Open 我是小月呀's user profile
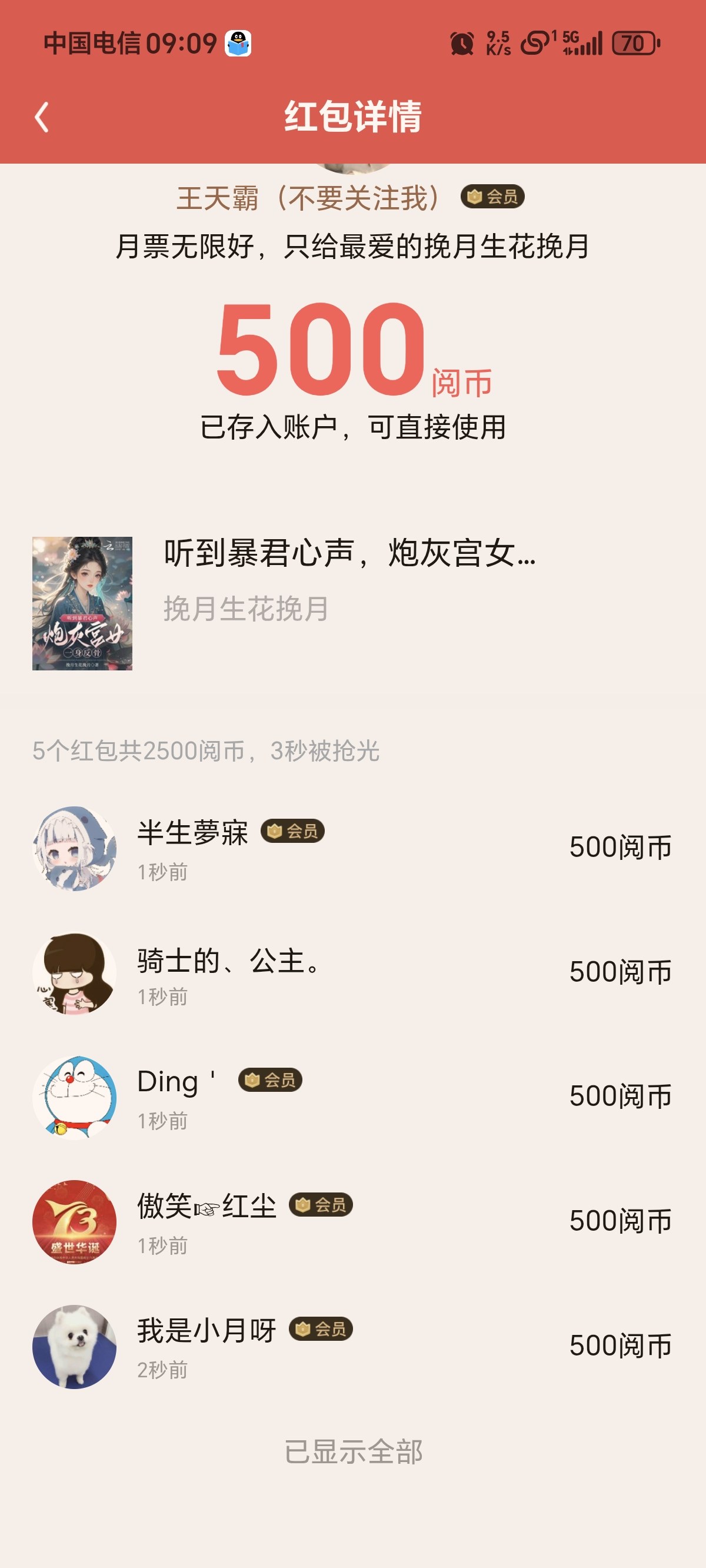 coord(74,1347)
